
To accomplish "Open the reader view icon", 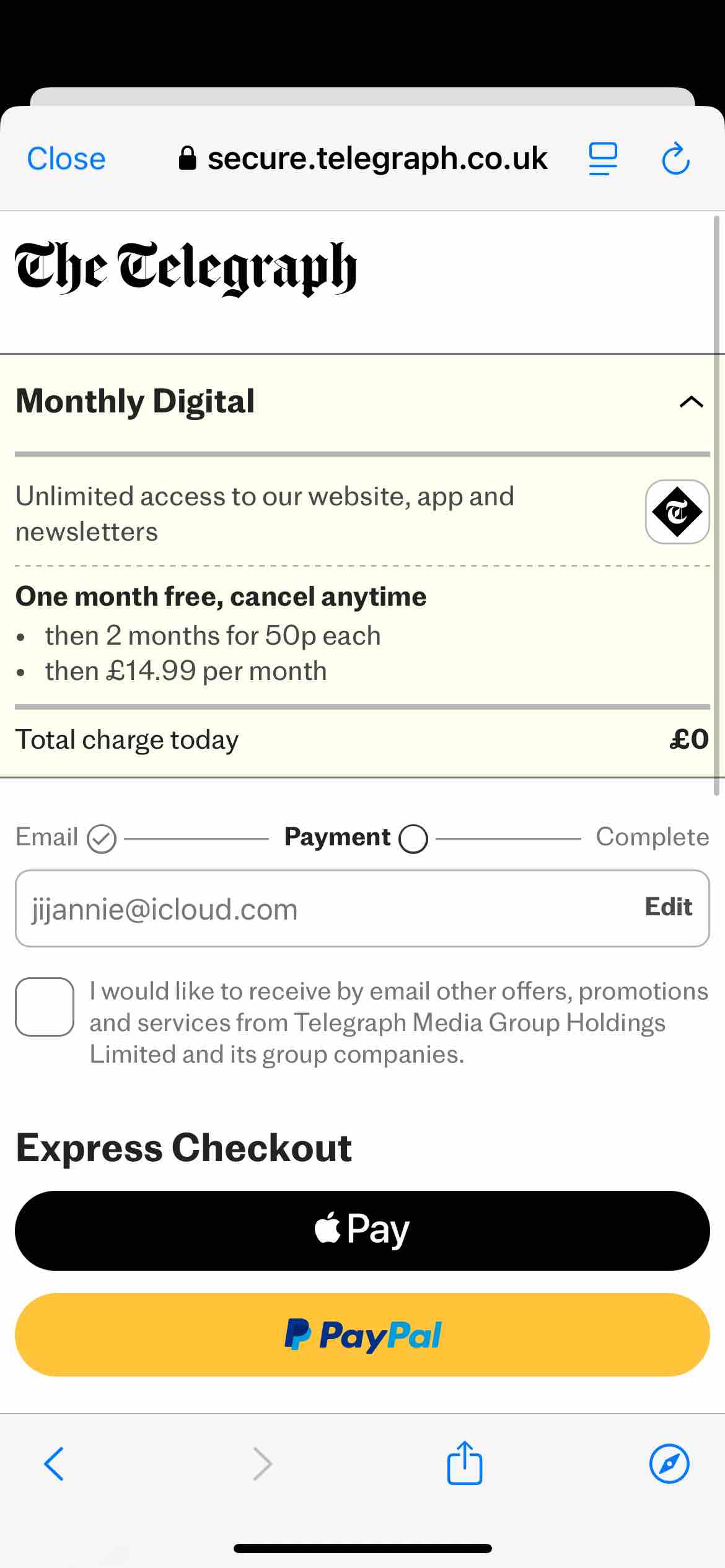I will pyautogui.click(x=603, y=159).
